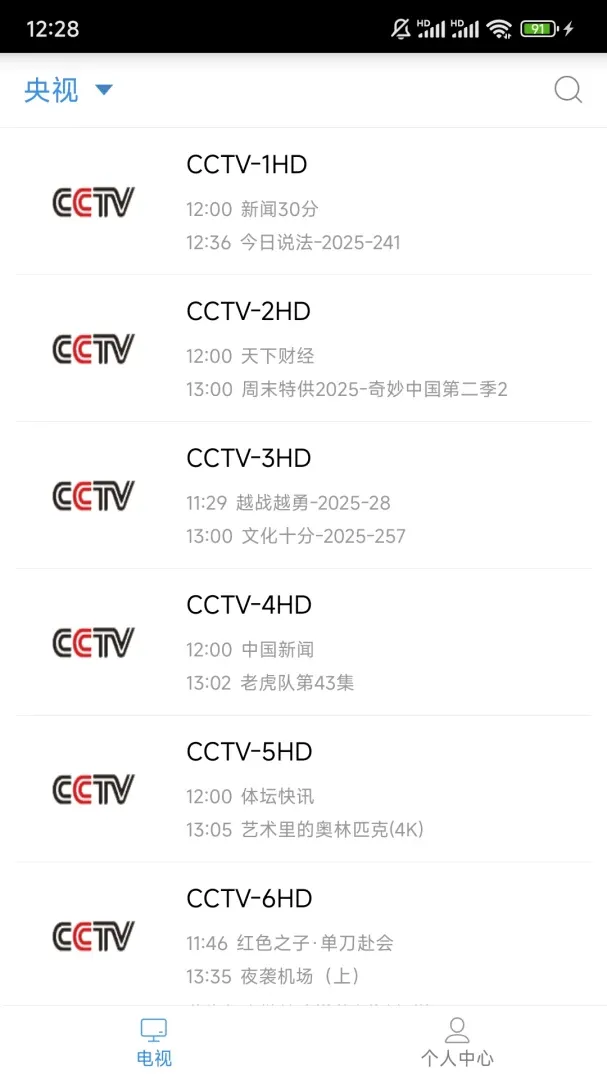Open the CCTV-4HD channel
The width and height of the screenshot is (607, 1080).
coord(303,641)
